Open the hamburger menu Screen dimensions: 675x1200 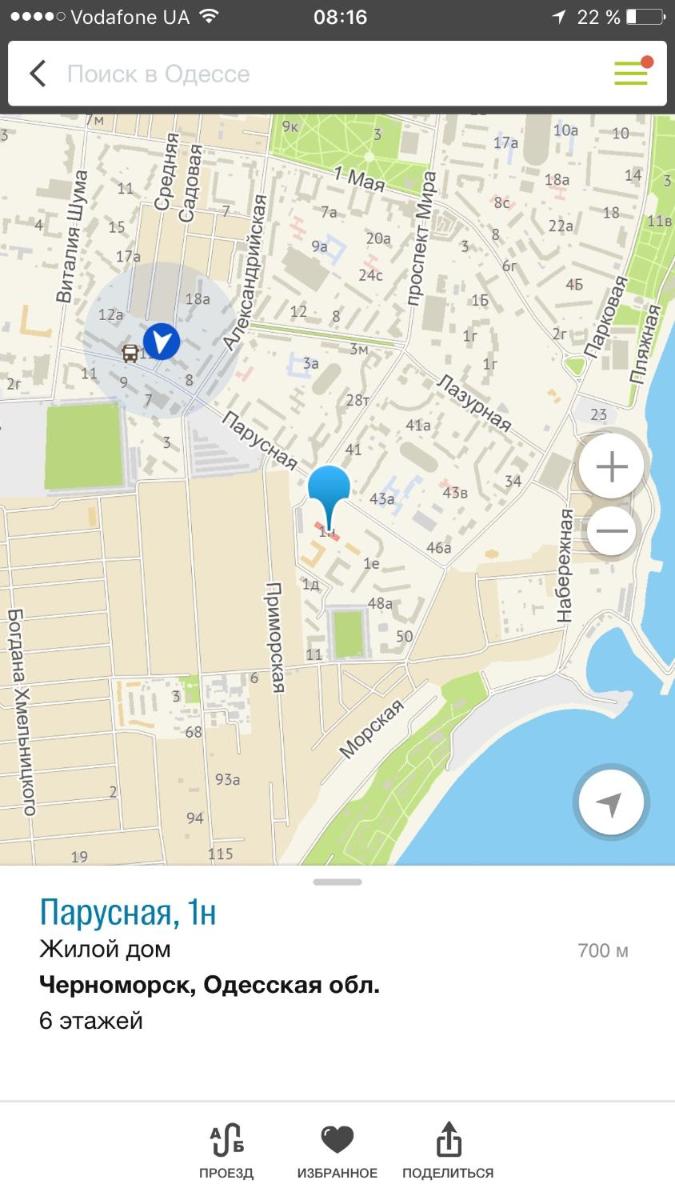pos(631,73)
